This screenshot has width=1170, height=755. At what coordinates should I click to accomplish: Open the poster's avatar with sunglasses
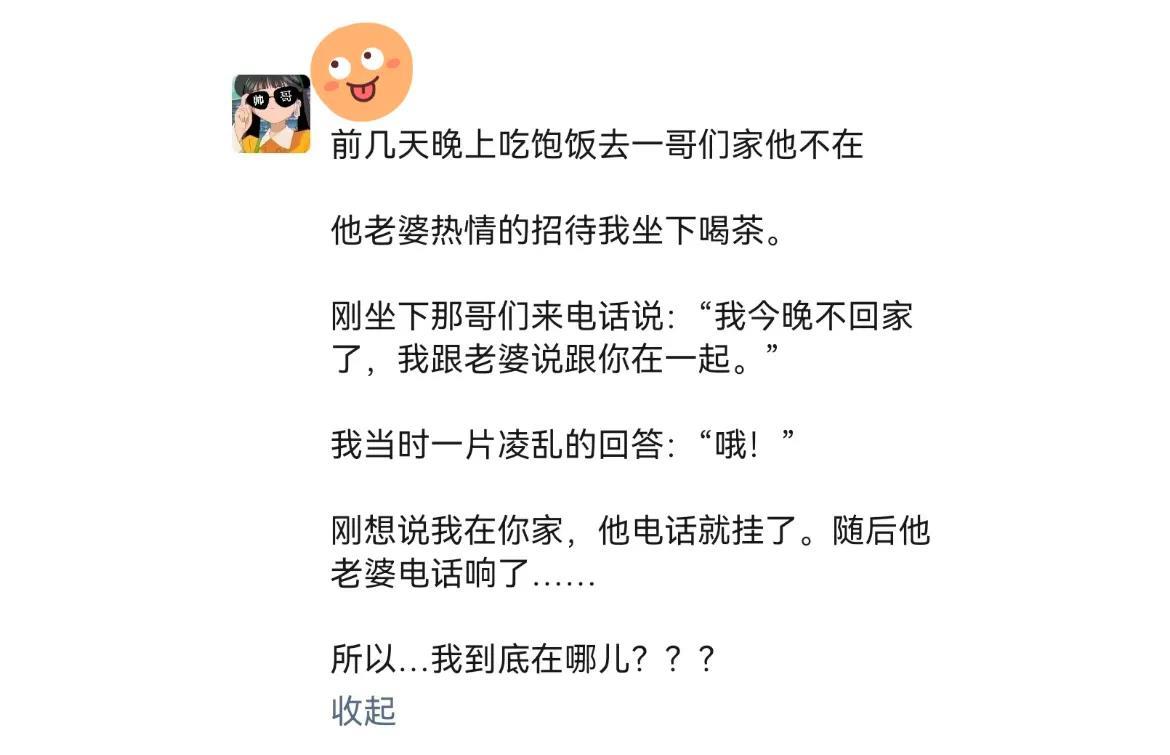[271, 114]
